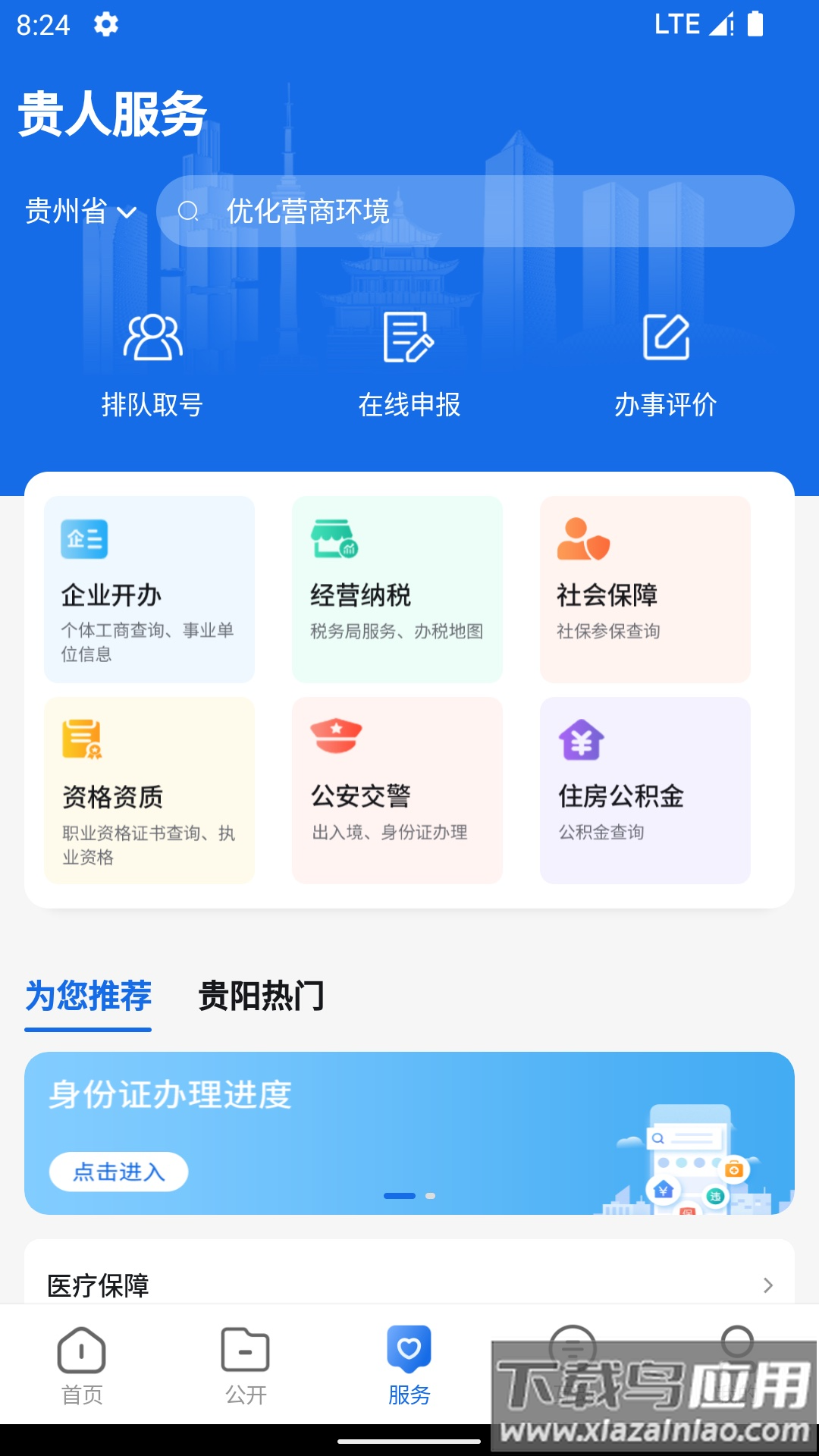Image resolution: width=819 pixels, height=1456 pixels.
Task: Open 办事评价 service evaluation
Action: pyautogui.click(x=666, y=366)
